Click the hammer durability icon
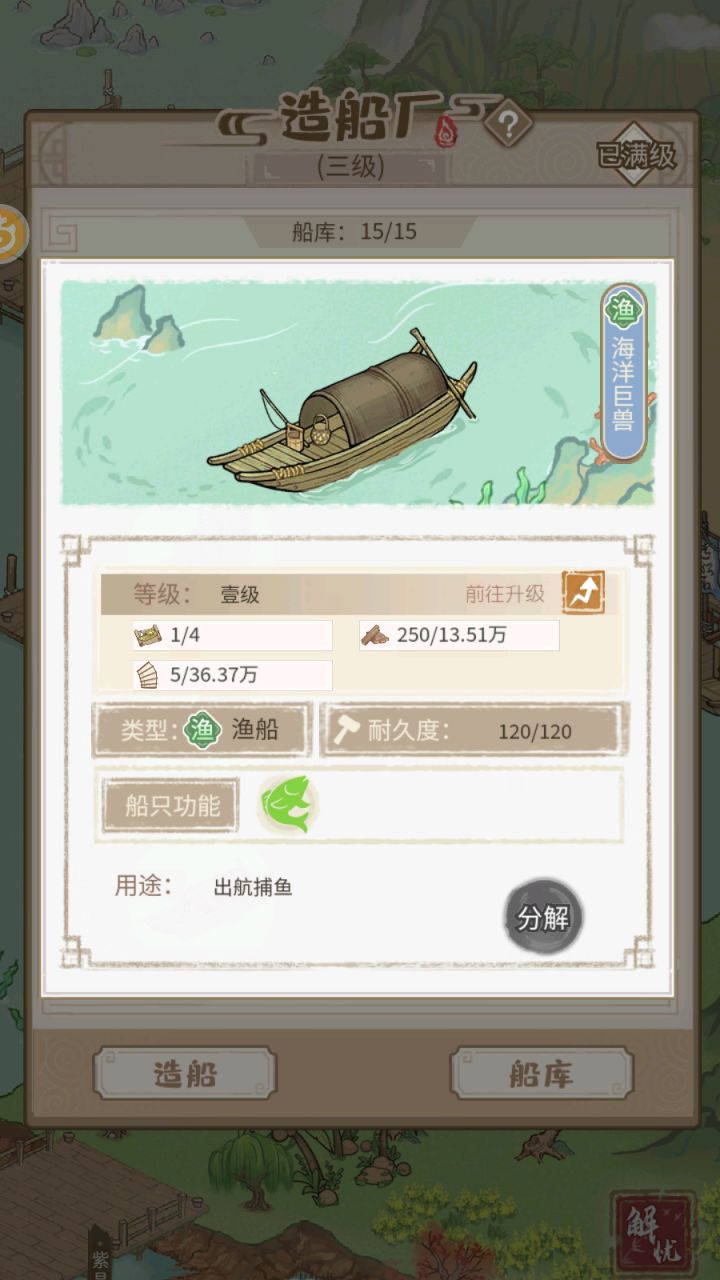Viewport: 720px width, 1280px height. 346,730
